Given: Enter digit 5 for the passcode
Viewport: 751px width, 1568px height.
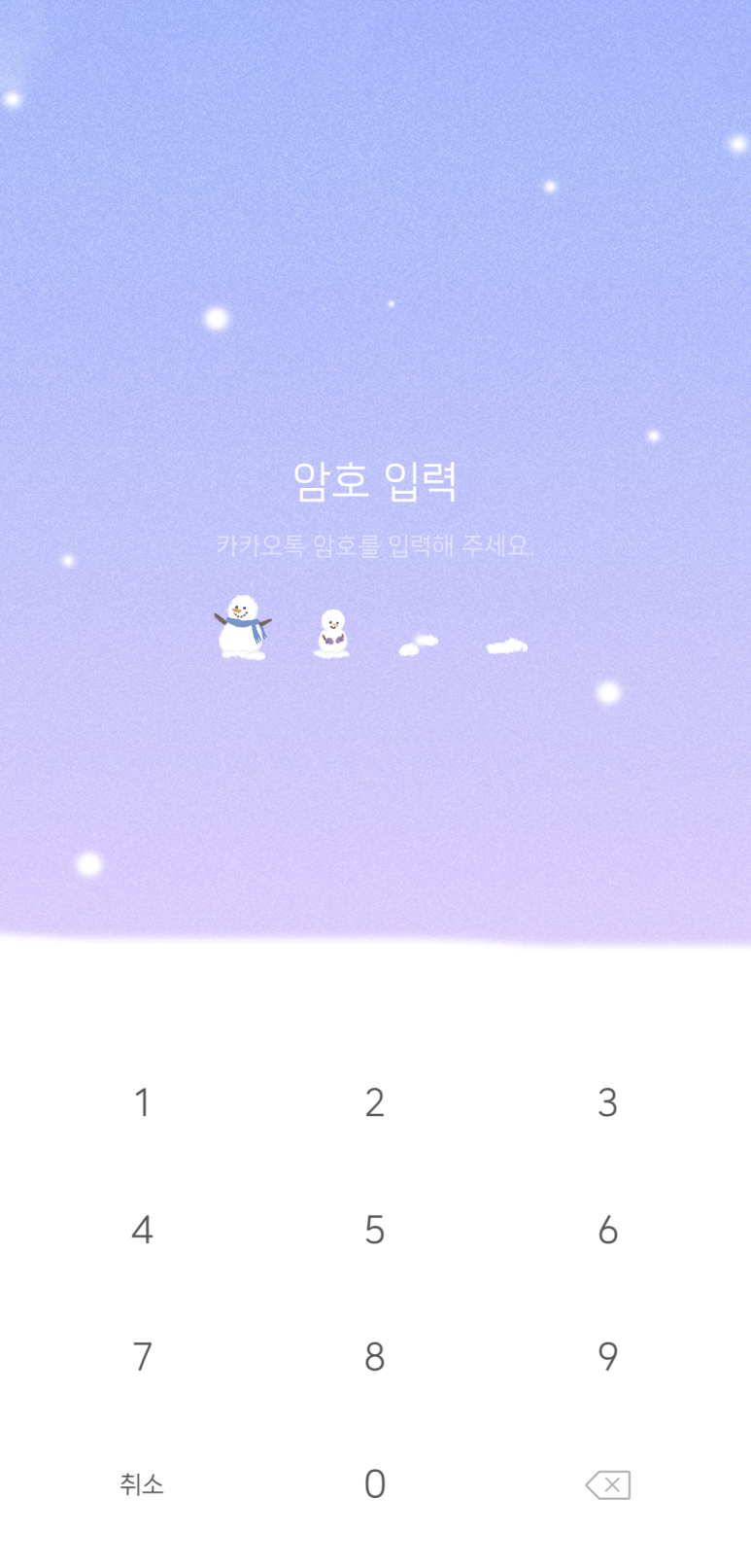Looking at the screenshot, I should point(375,1230).
